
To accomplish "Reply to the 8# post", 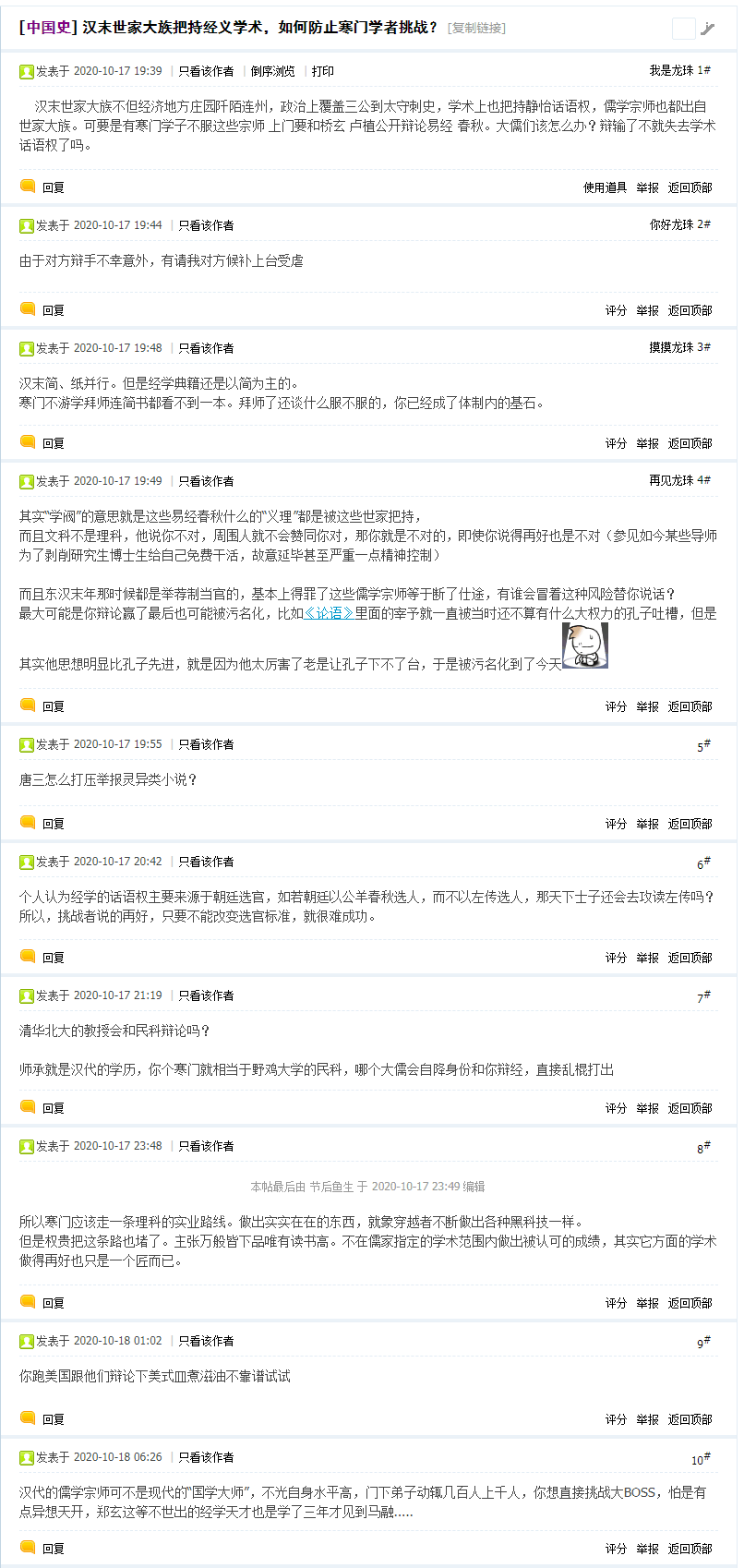I will click(x=53, y=1303).
